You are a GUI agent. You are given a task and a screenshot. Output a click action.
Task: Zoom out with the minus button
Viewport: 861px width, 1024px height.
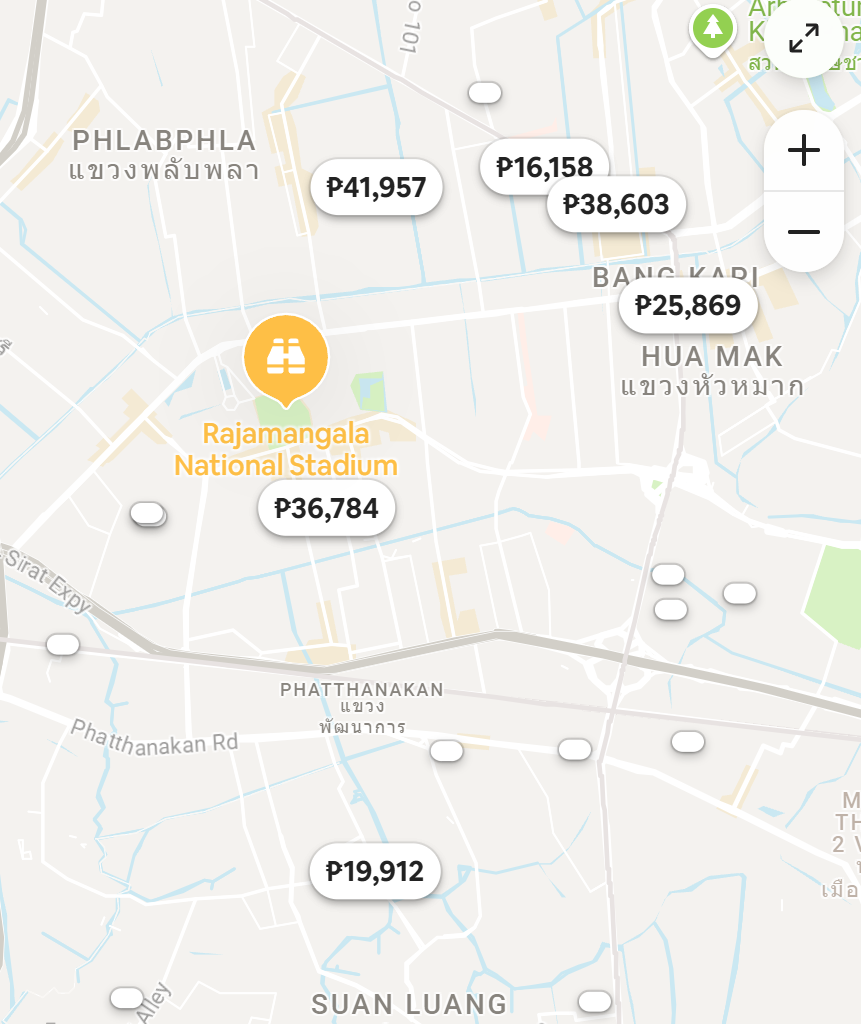tap(803, 232)
